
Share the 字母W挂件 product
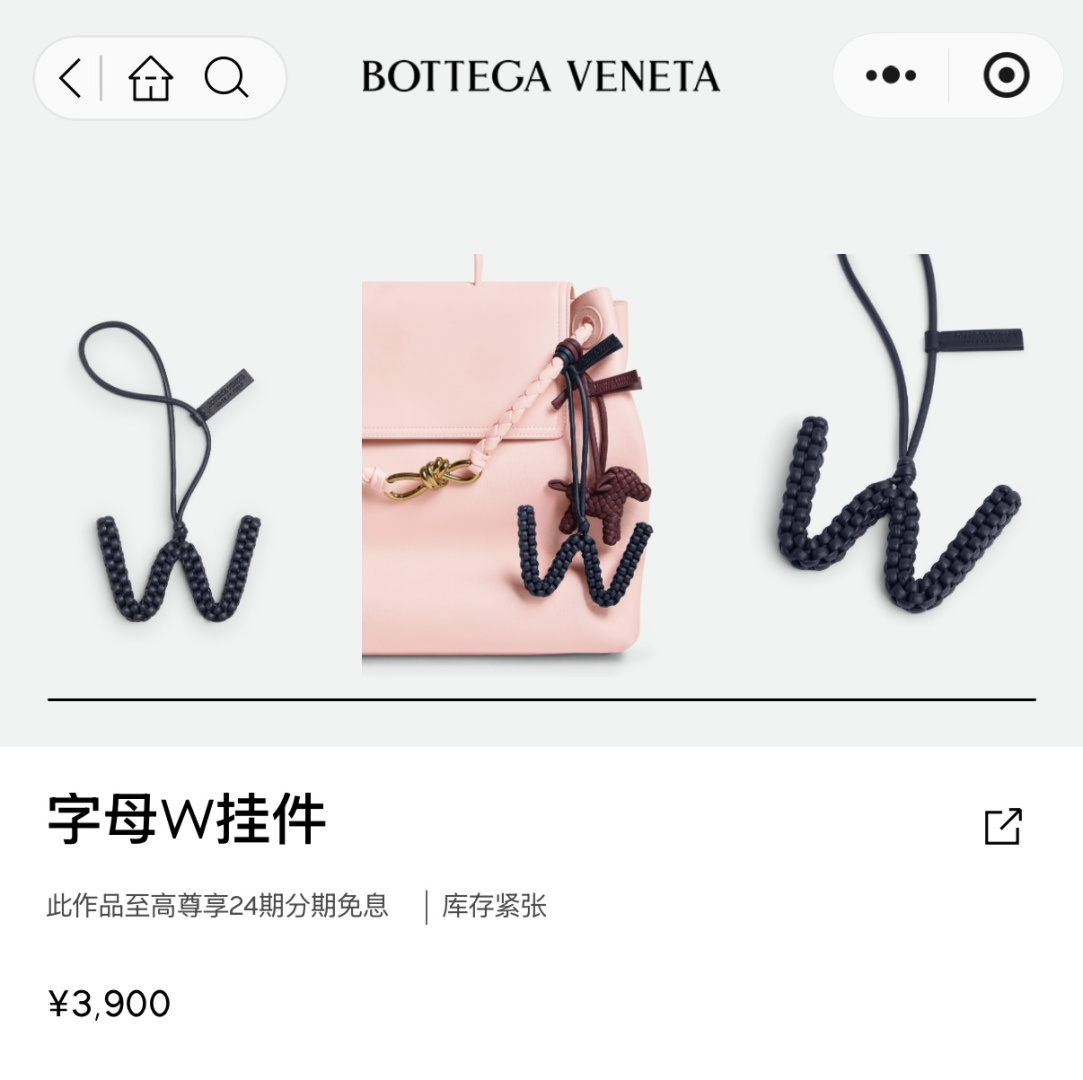(1003, 826)
